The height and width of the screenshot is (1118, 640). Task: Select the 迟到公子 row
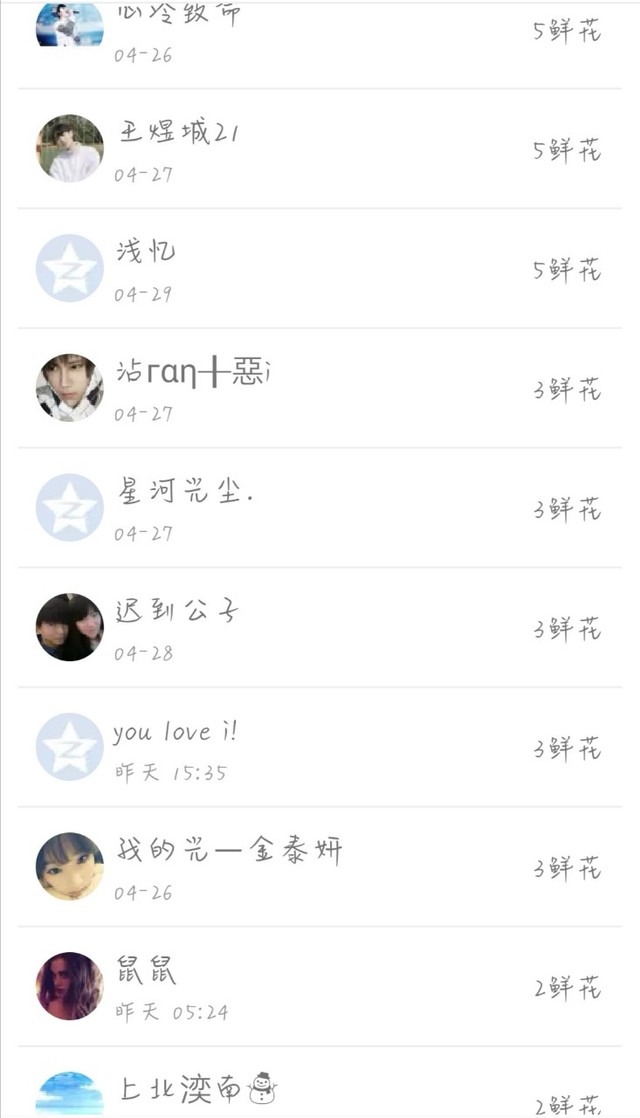coord(320,628)
